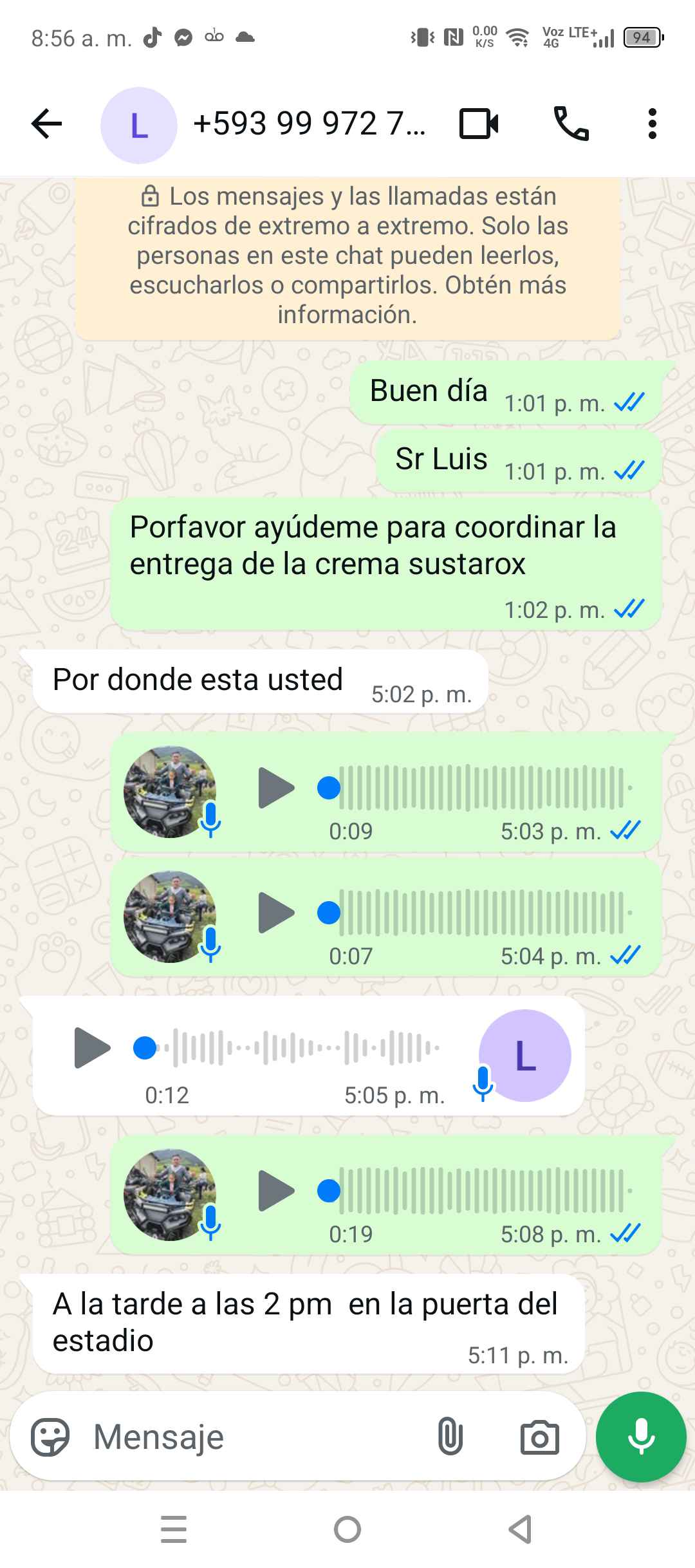Play the 0:09 voice message
Viewport: 695px width, 1568px height.
coord(276,788)
